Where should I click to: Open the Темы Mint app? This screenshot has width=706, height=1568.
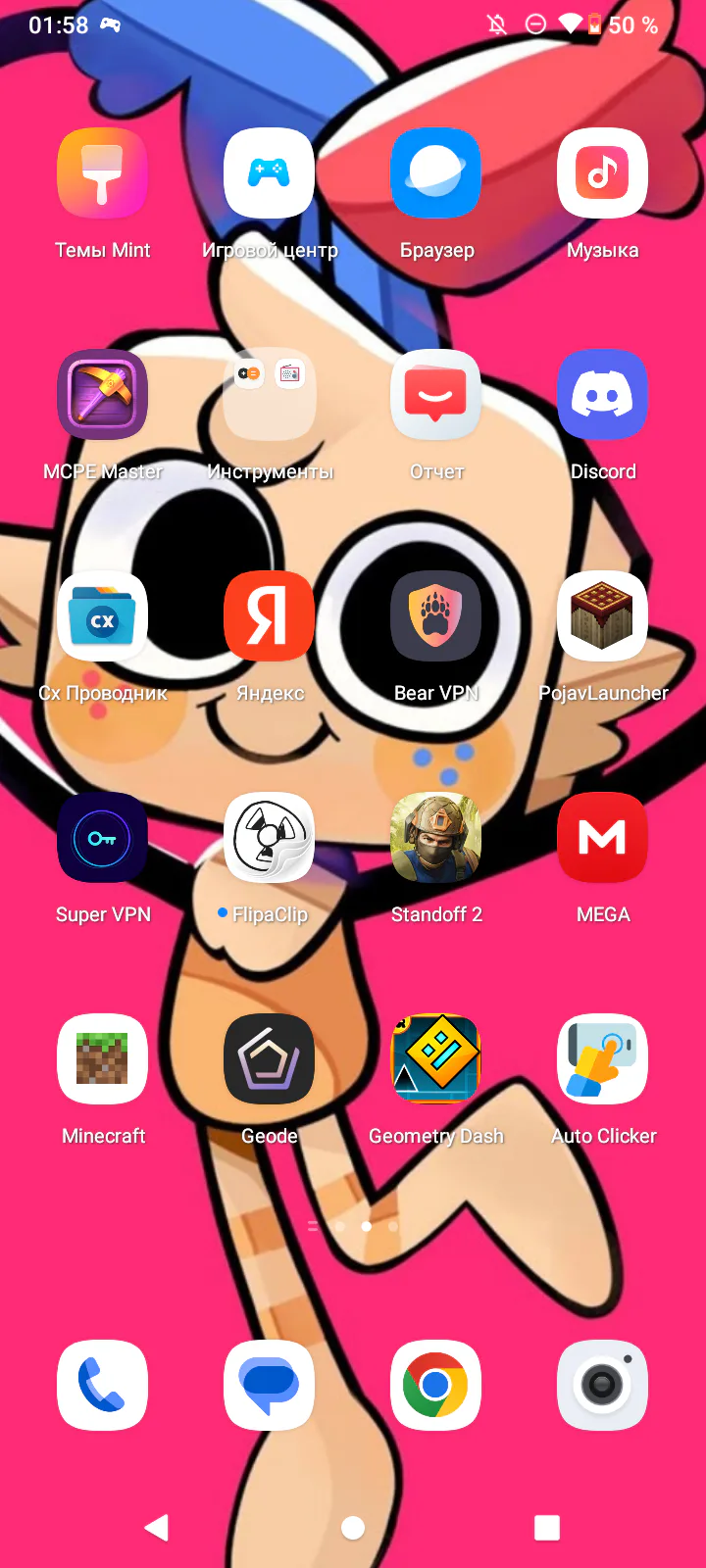pos(103,172)
